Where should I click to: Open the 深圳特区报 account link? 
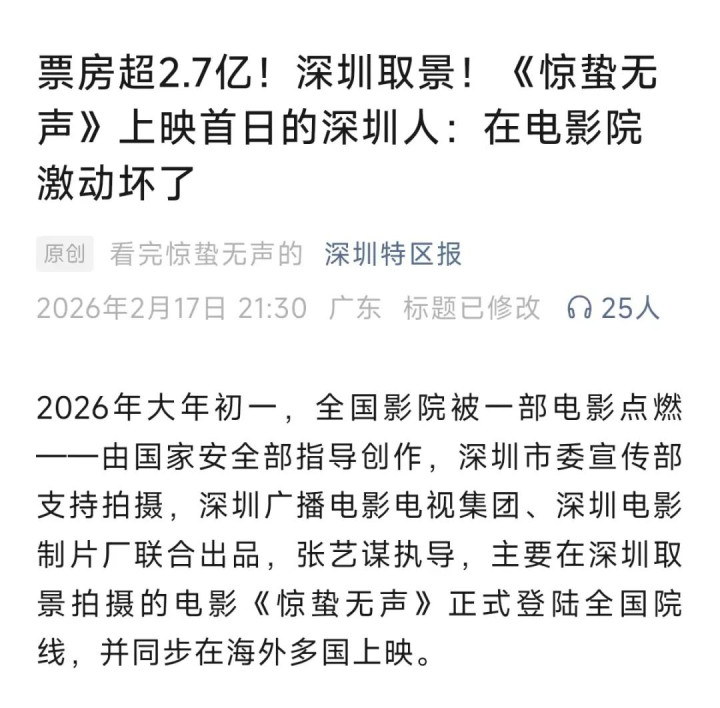[393, 254]
